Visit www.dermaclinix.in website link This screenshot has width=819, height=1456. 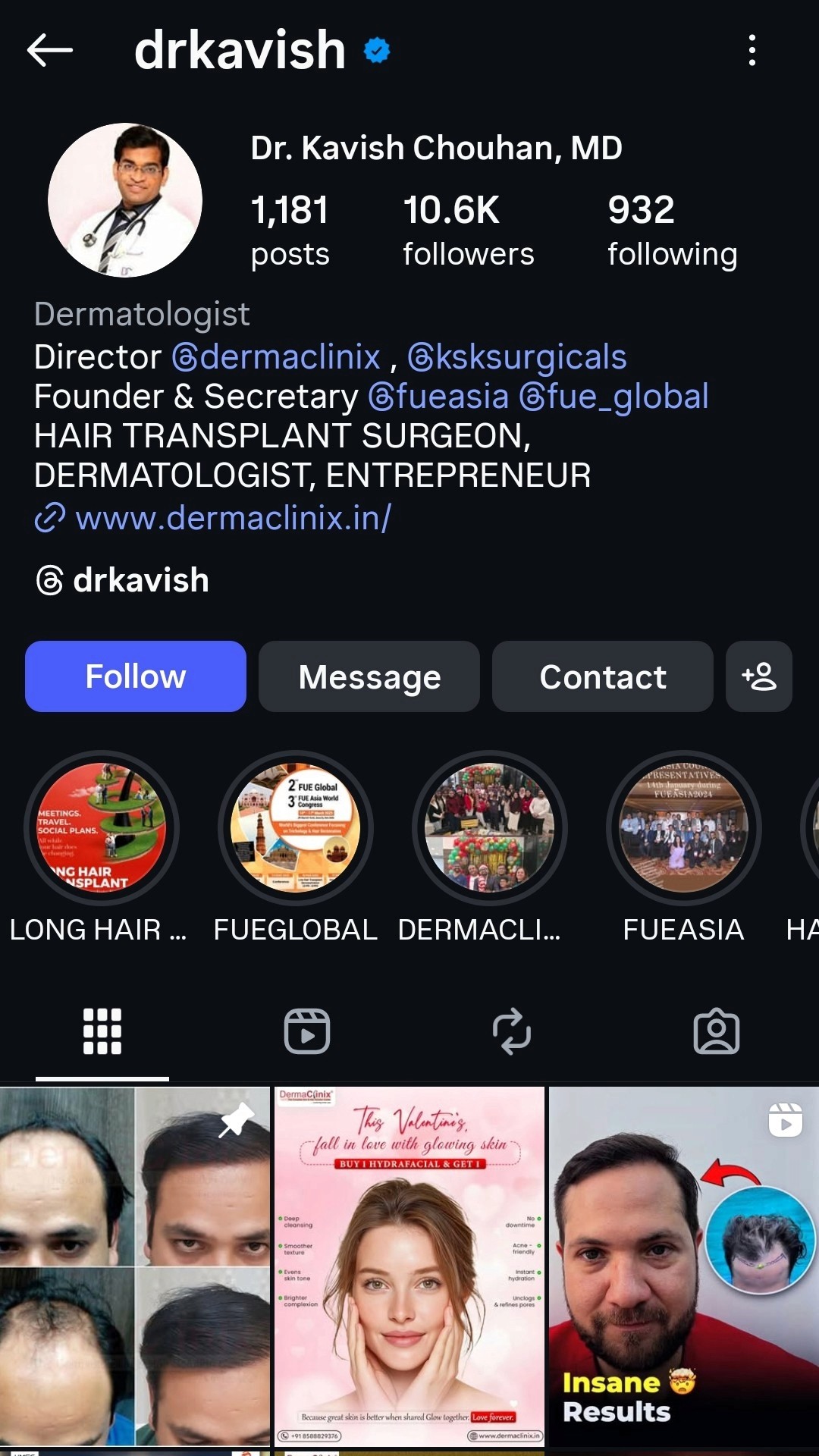pyautogui.click(x=233, y=519)
